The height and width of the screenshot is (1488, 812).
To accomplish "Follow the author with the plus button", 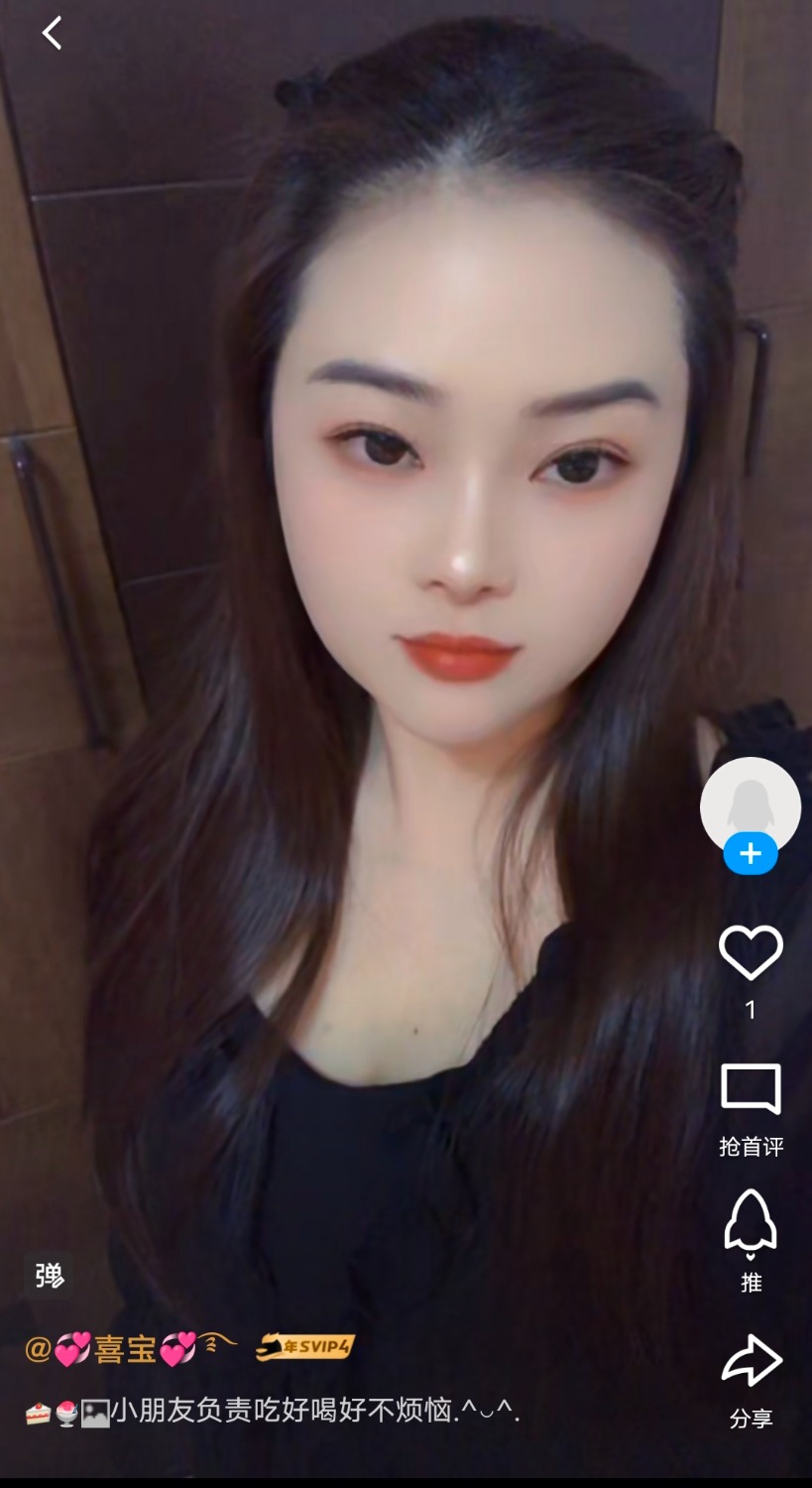I will coord(750,853).
